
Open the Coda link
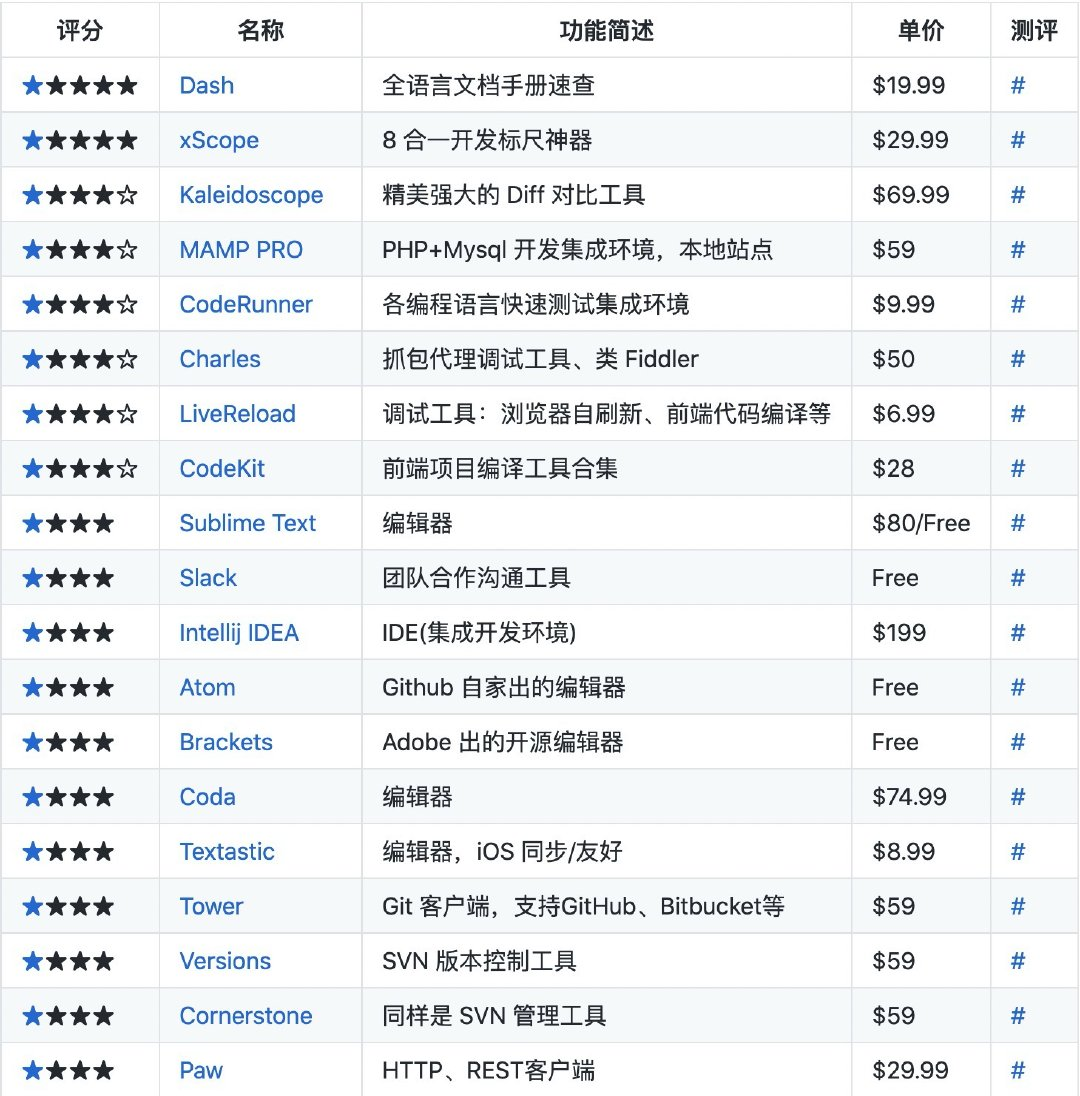(208, 797)
